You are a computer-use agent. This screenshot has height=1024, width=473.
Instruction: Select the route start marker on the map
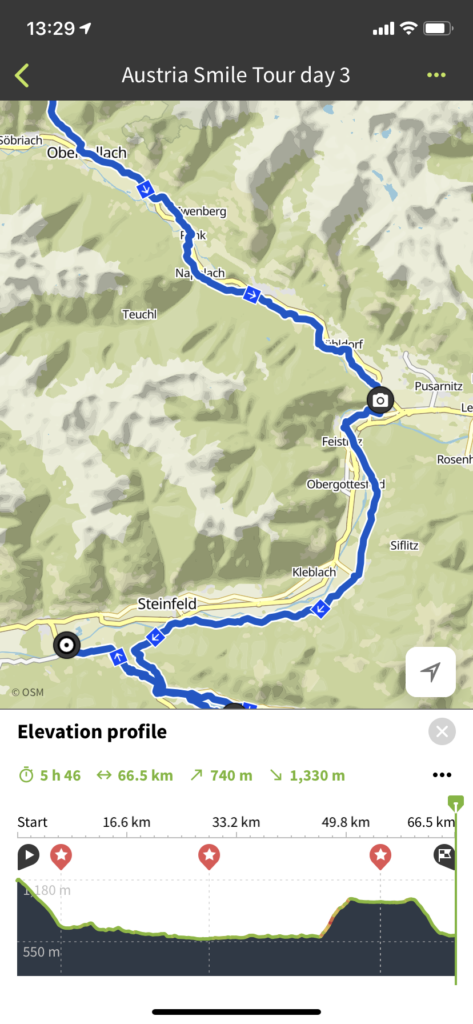coord(66,645)
